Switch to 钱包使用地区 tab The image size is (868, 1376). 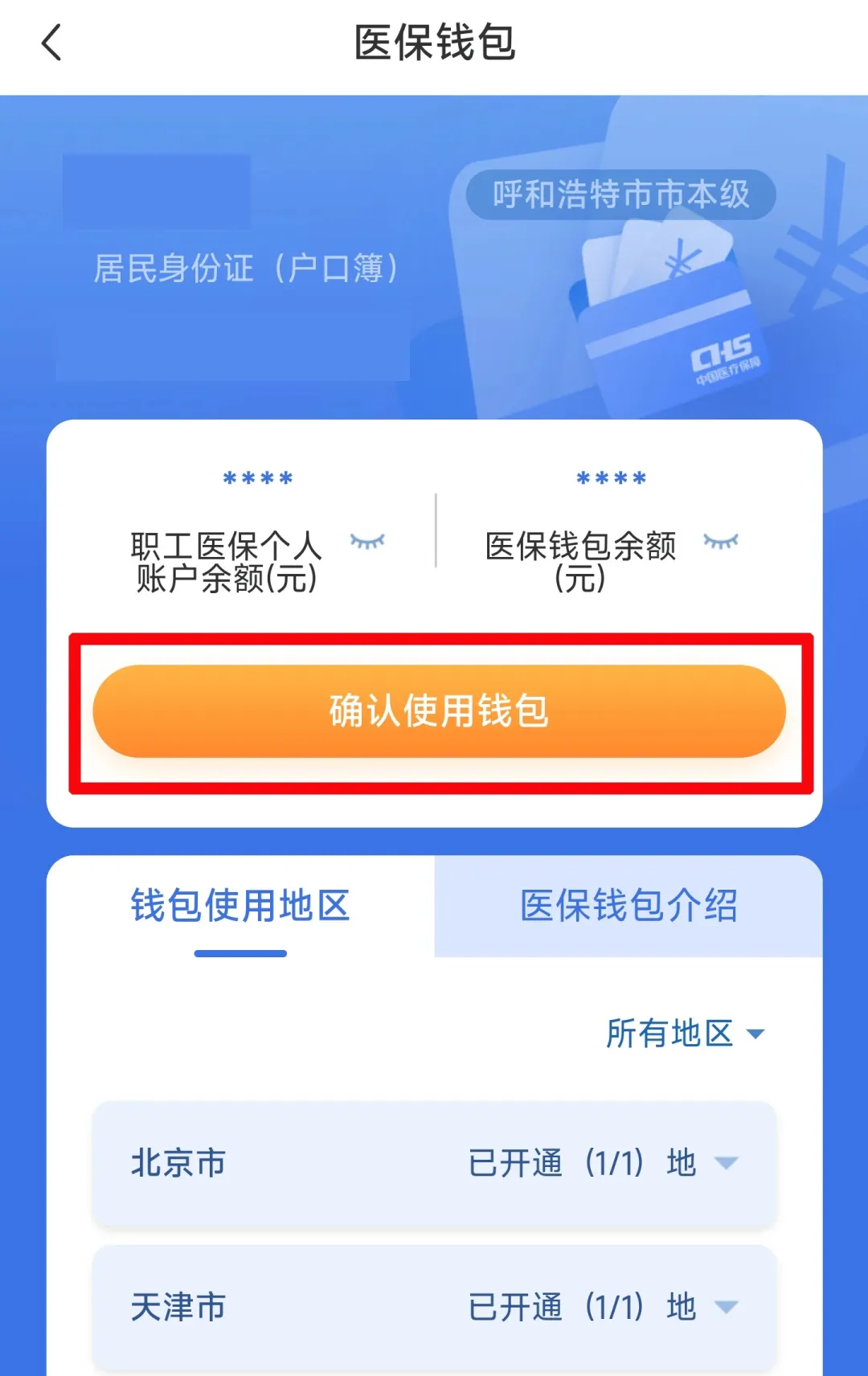pos(240,907)
